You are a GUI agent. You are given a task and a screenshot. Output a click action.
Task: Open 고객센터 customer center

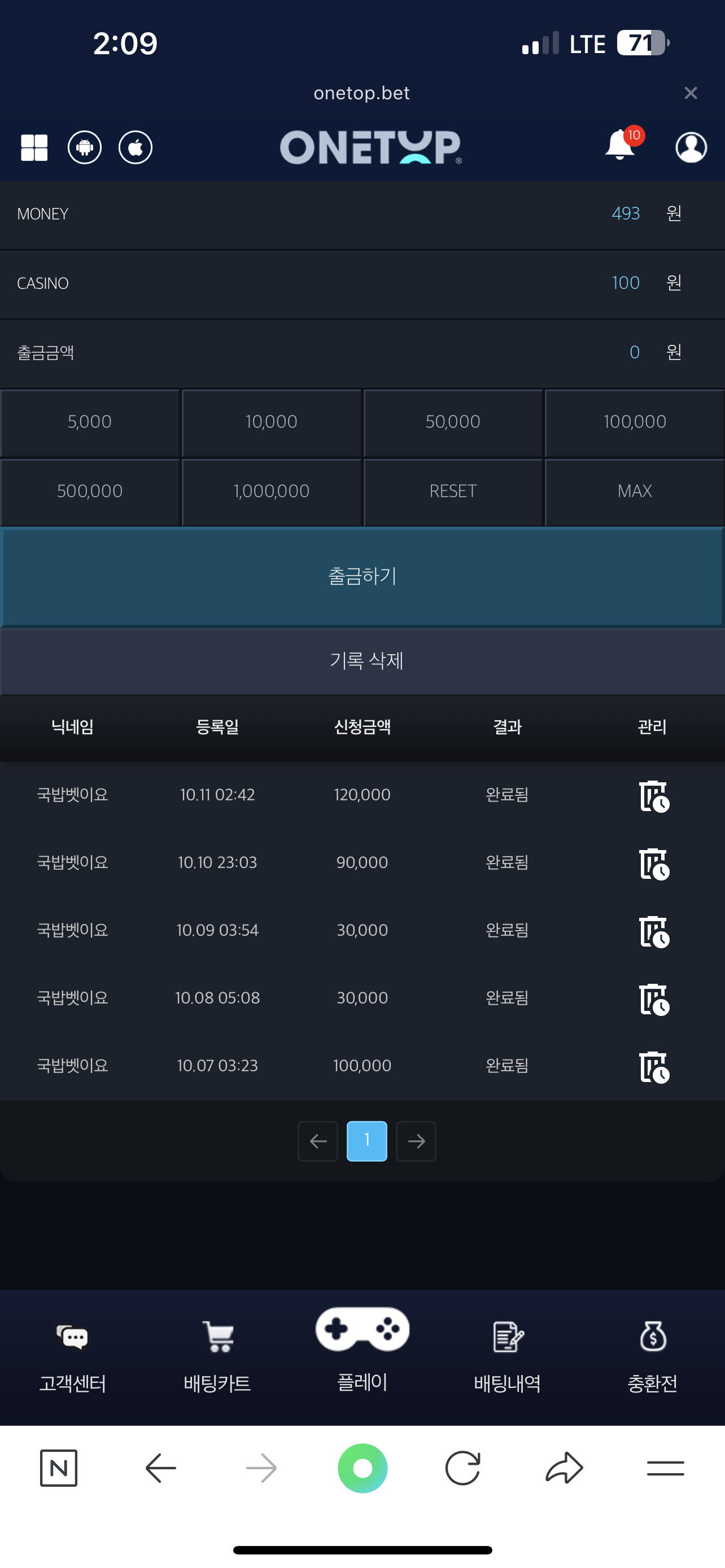point(72,1355)
